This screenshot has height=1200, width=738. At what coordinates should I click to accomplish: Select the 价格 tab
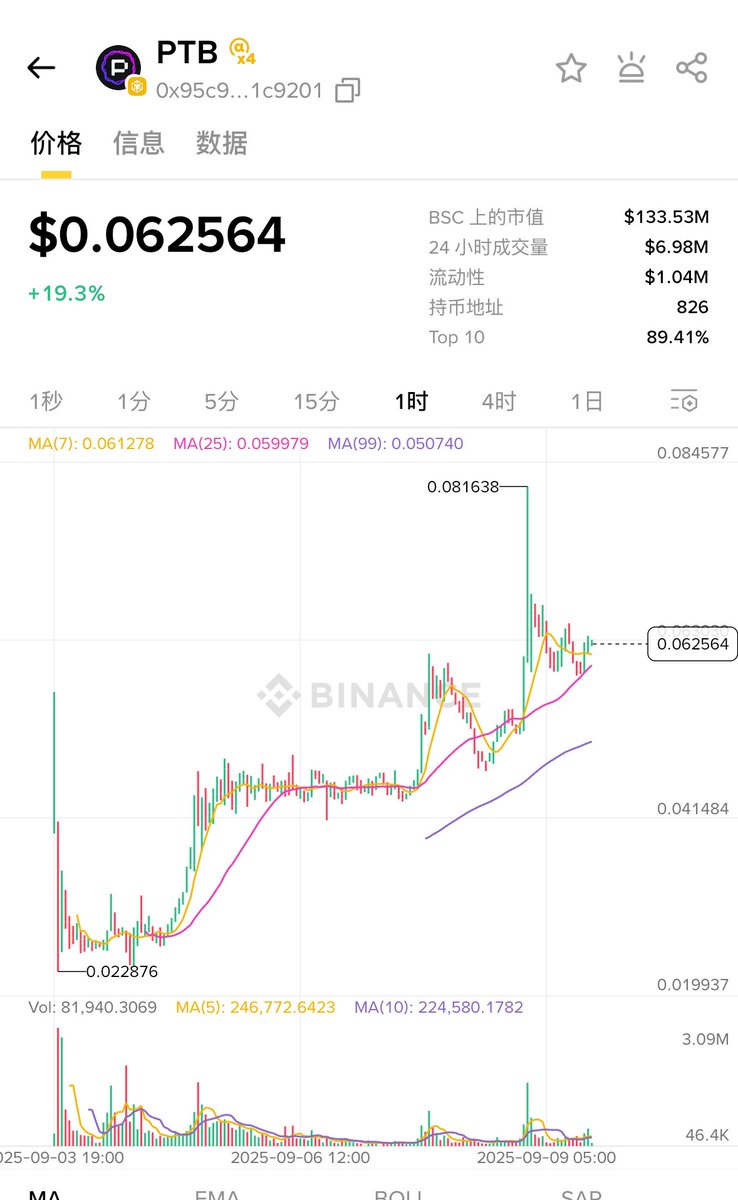tap(56, 143)
